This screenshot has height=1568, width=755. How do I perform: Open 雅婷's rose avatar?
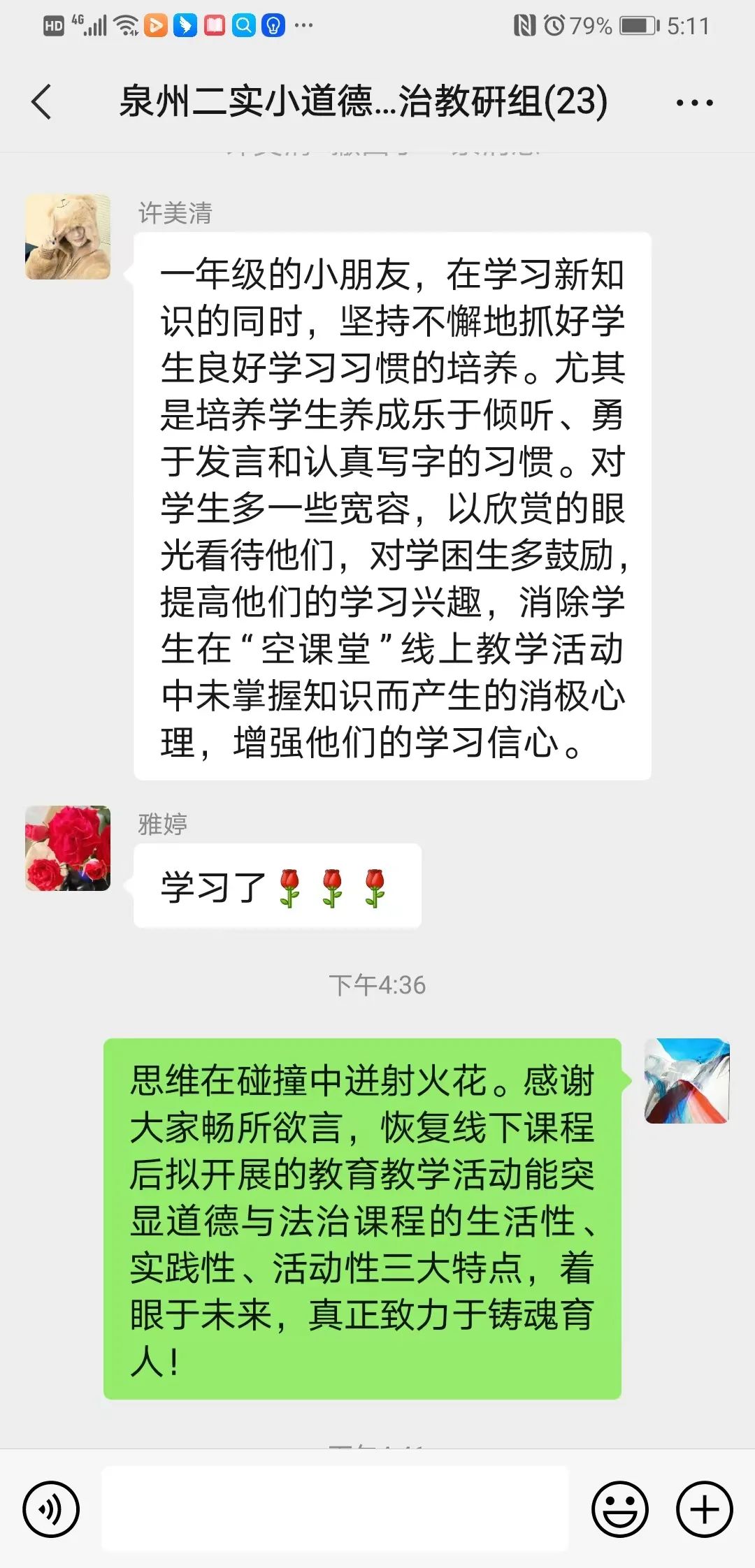(68, 848)
